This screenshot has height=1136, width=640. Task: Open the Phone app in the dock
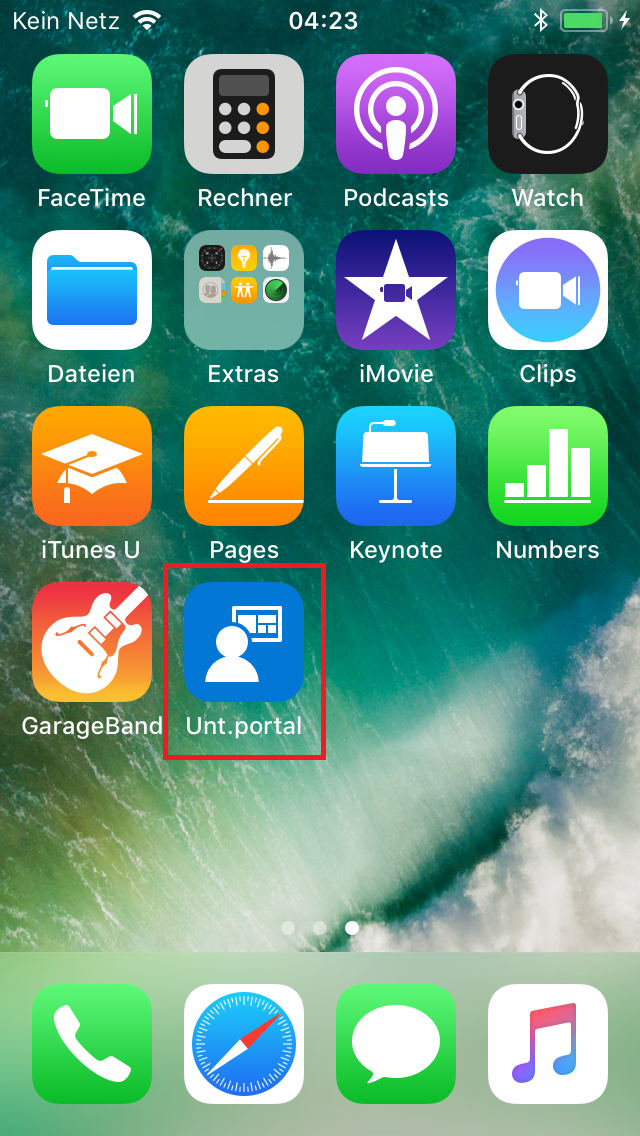tap(92, 1044)
